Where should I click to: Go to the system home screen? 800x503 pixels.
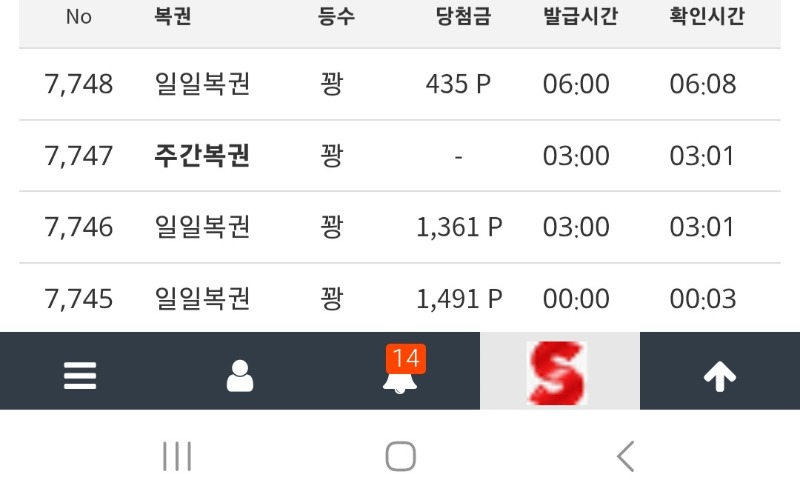(x=400, y=457)
